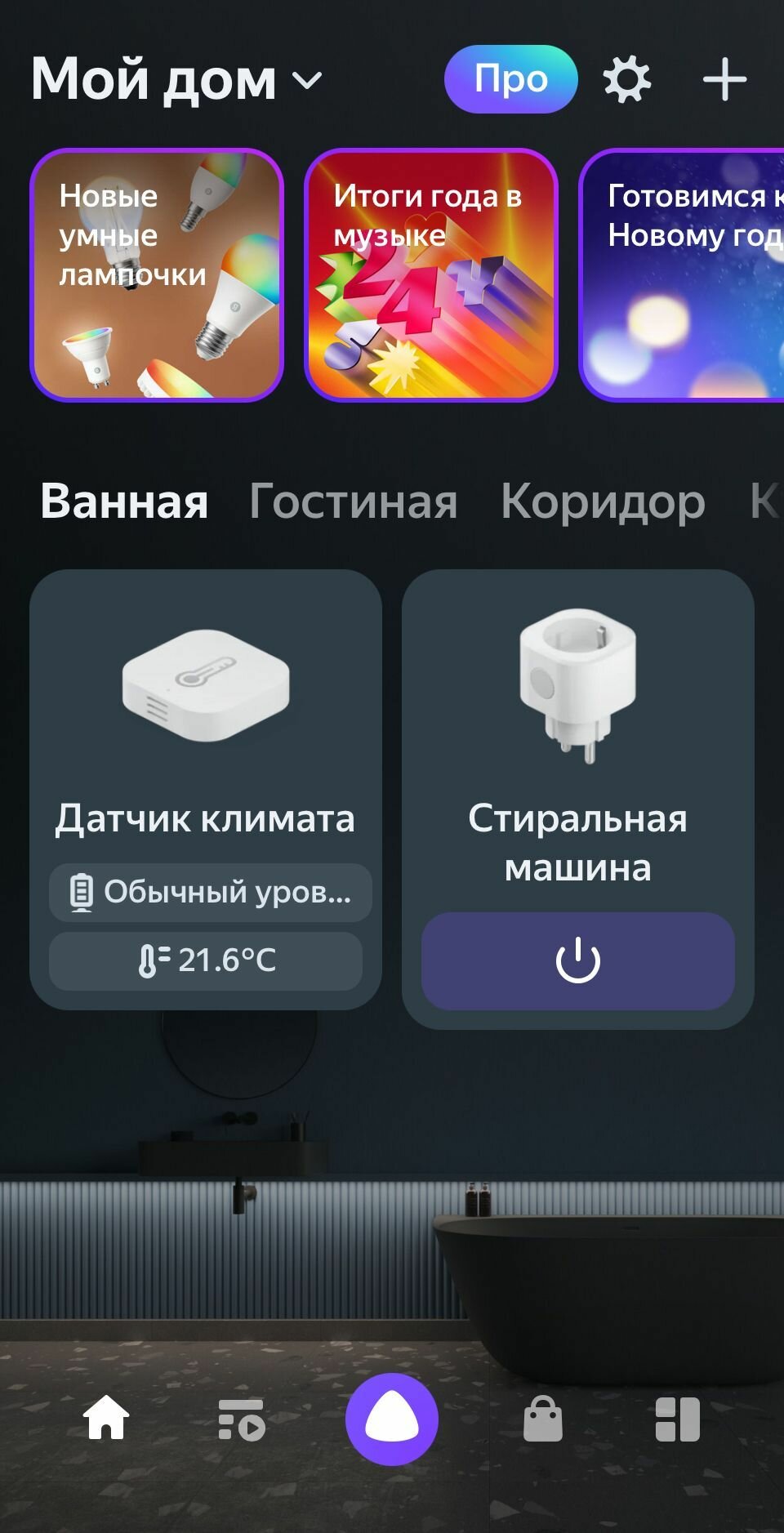
Task: Open settings gear icon
Action: (x=627, y=80)
